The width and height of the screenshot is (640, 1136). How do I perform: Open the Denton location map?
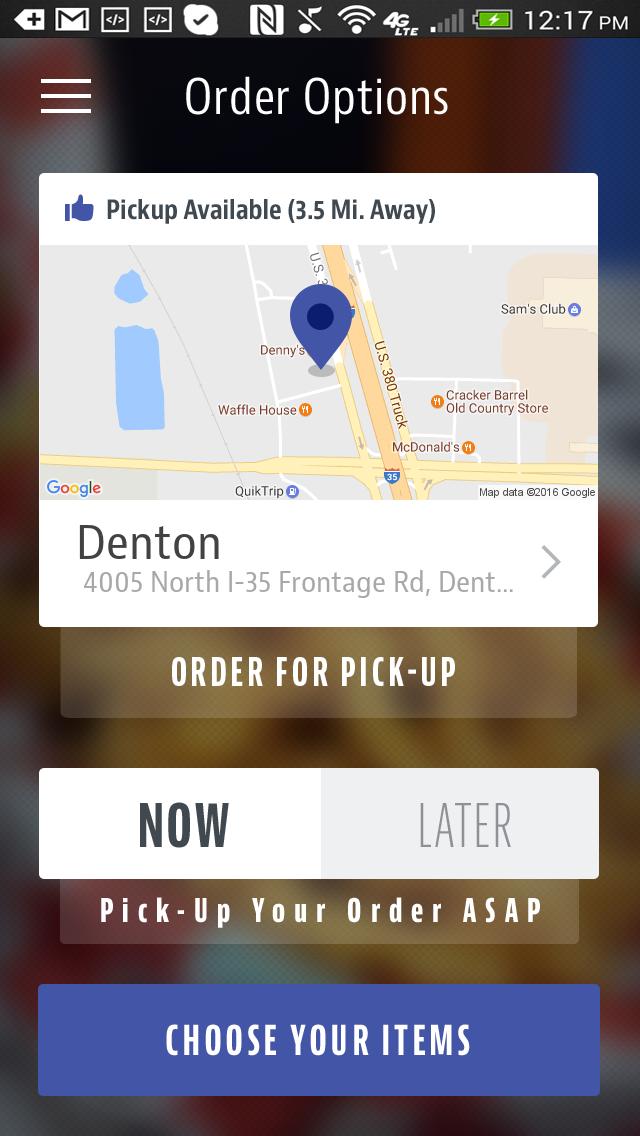pos(318,372)
